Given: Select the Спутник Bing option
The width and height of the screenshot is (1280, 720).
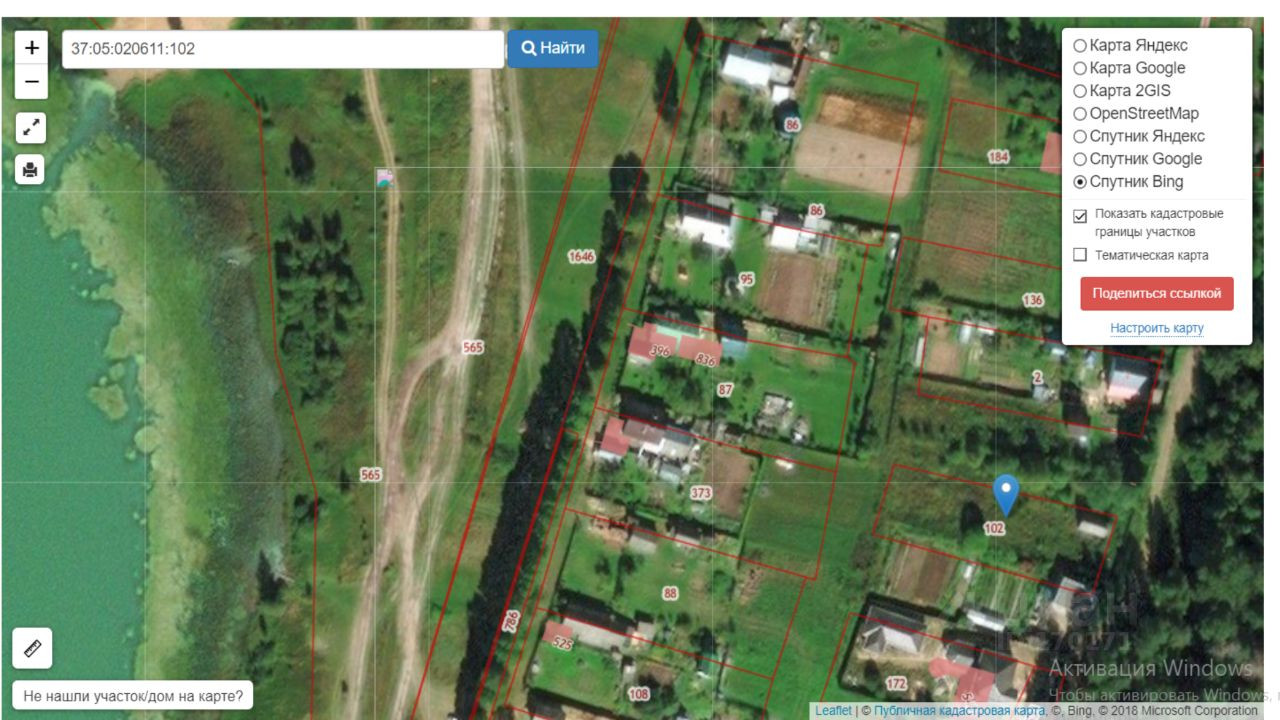Looking at the screenshot, I should [x=1080, y=182].
